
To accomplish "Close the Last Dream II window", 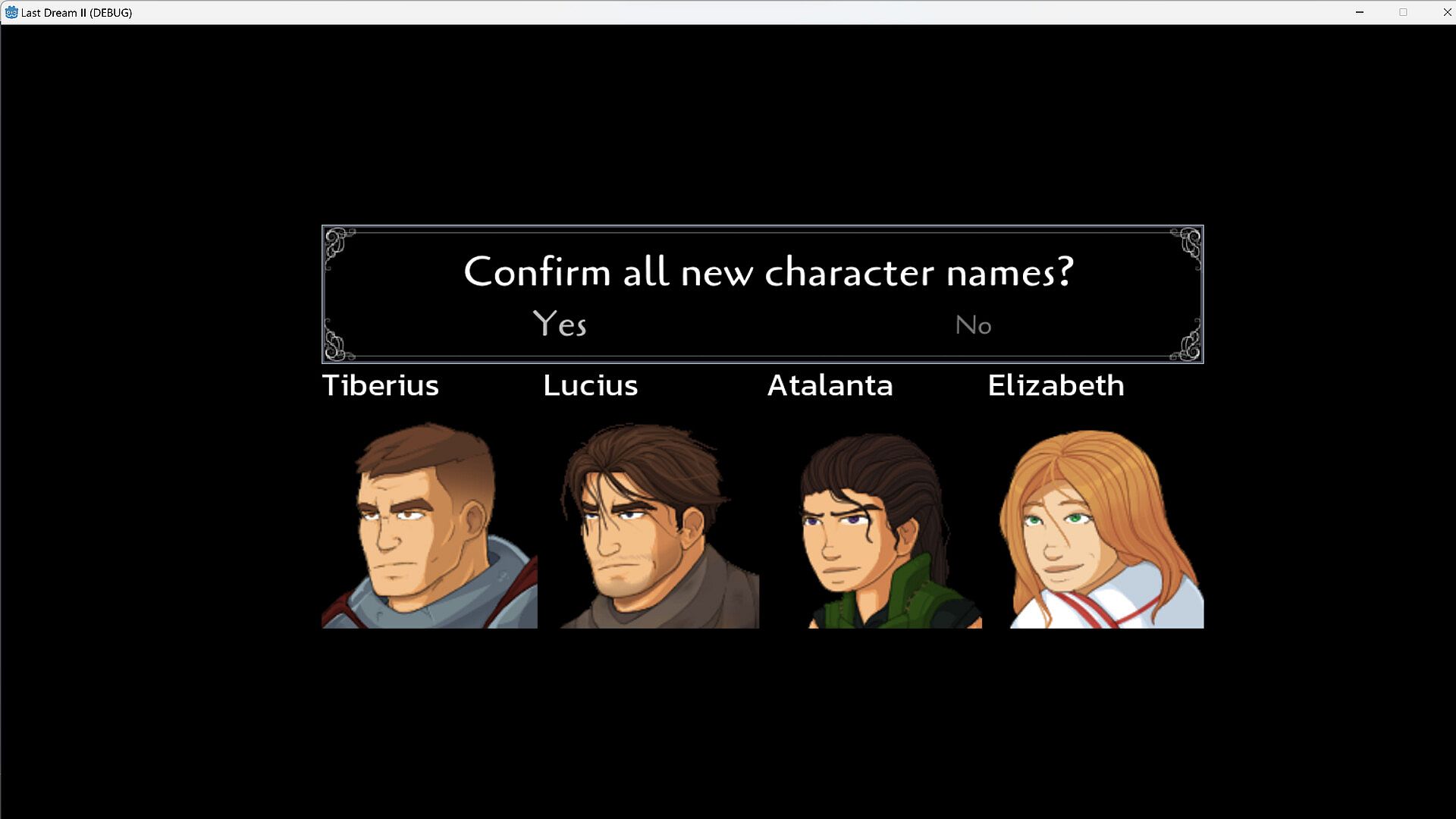I will (x=1446, y=12).
